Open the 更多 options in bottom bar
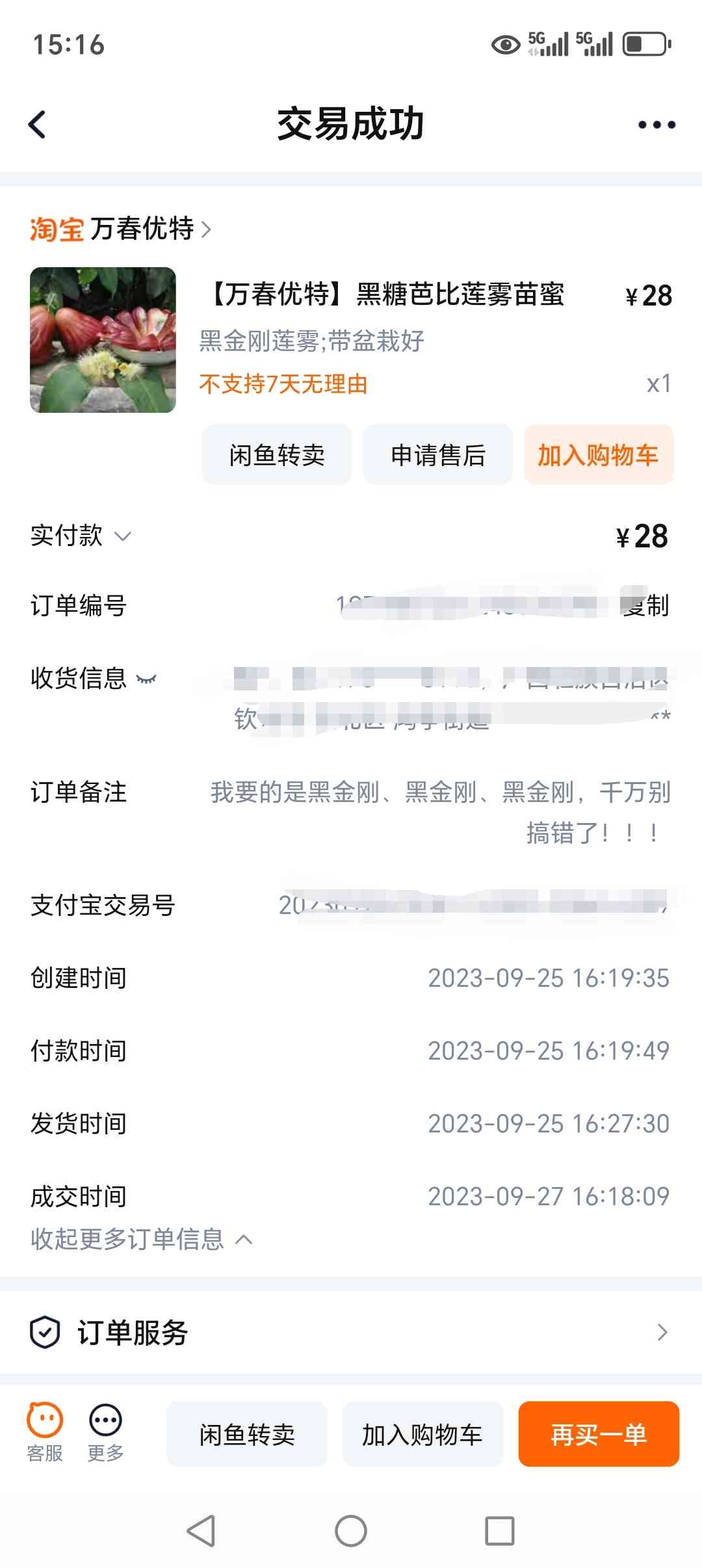The image size is (702, 1568). [x=105, y=1433]
